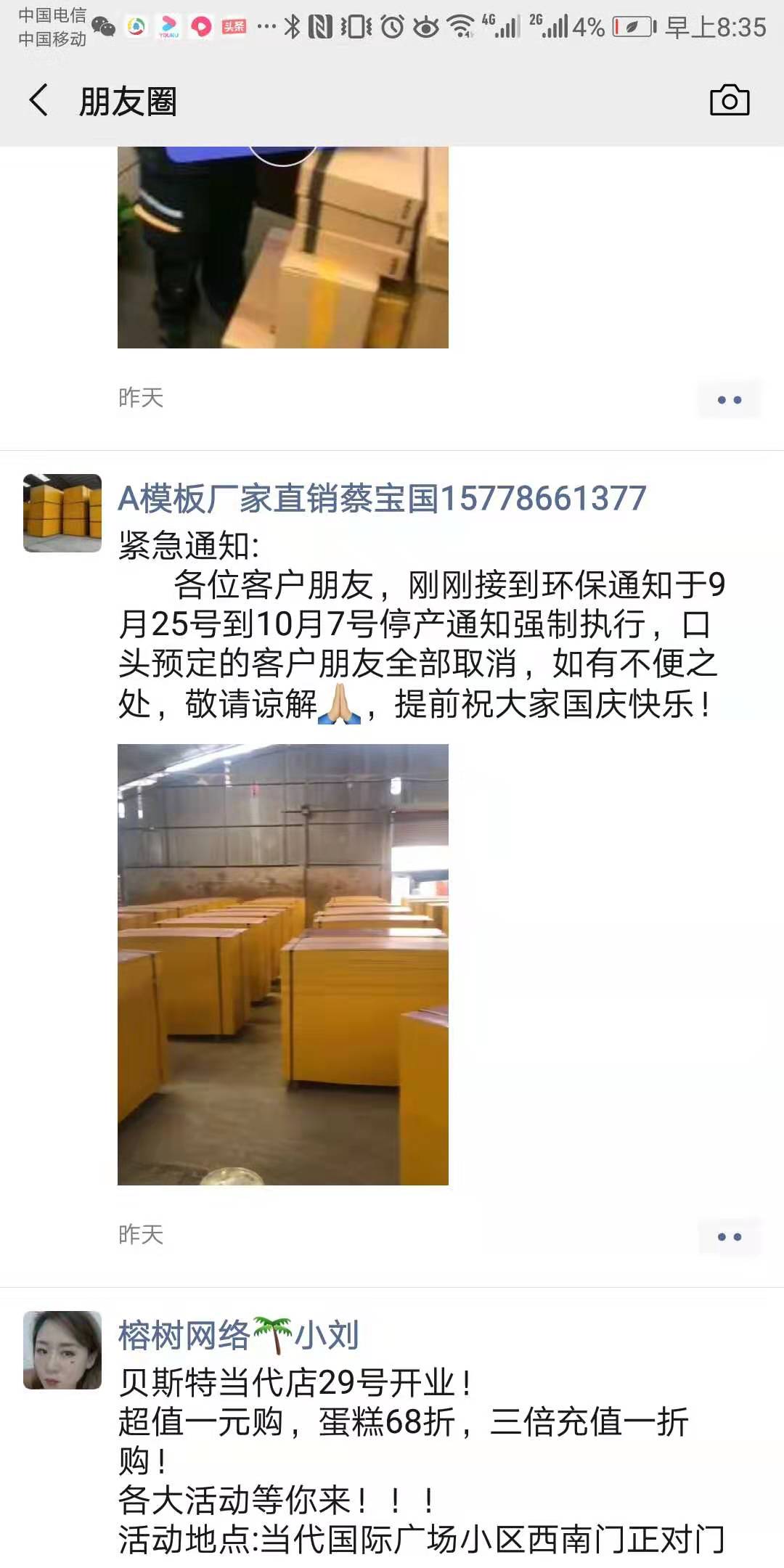Open the camera to post a Moment
Viewport: 784px width, 1568px height.
pyautogui.click(x=731, y=102)
